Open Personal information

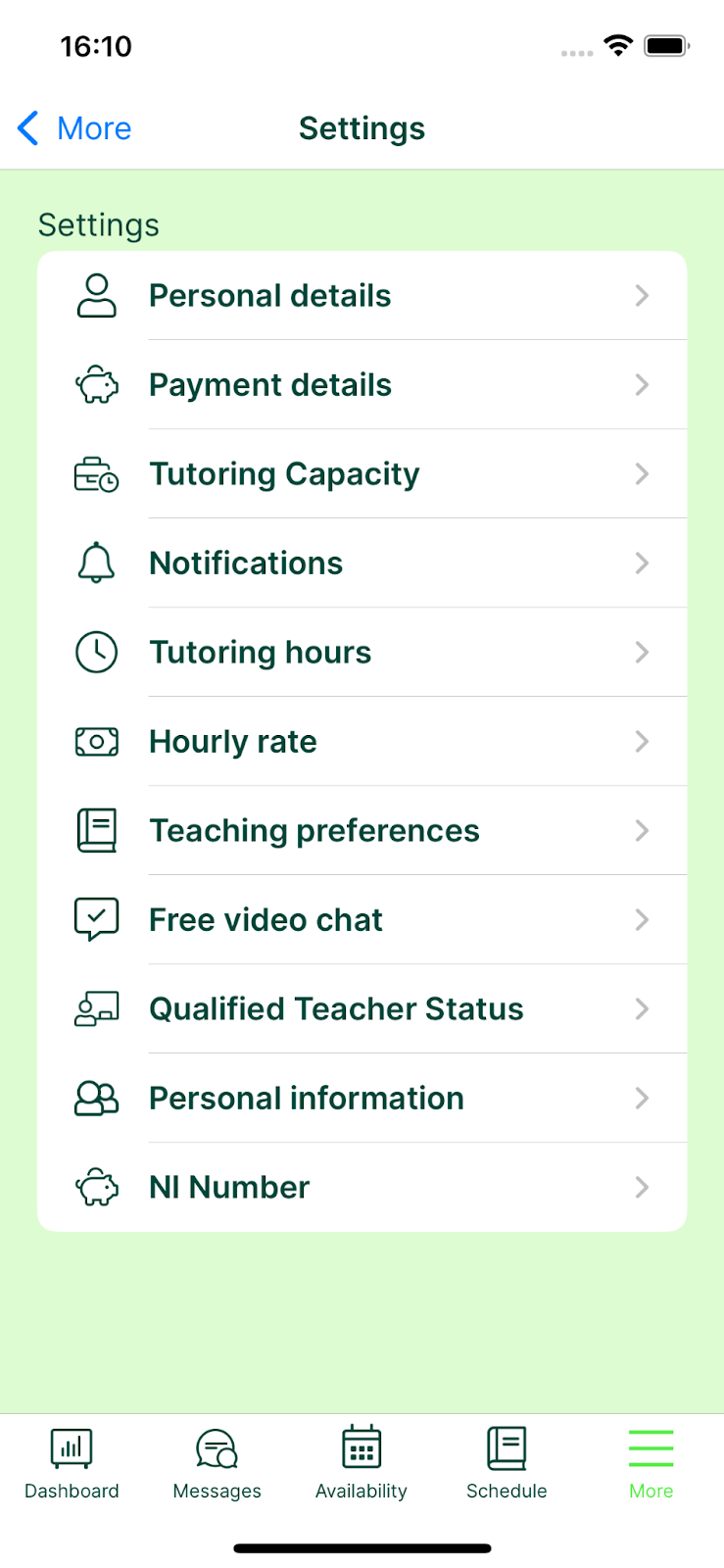[362, 1098]
